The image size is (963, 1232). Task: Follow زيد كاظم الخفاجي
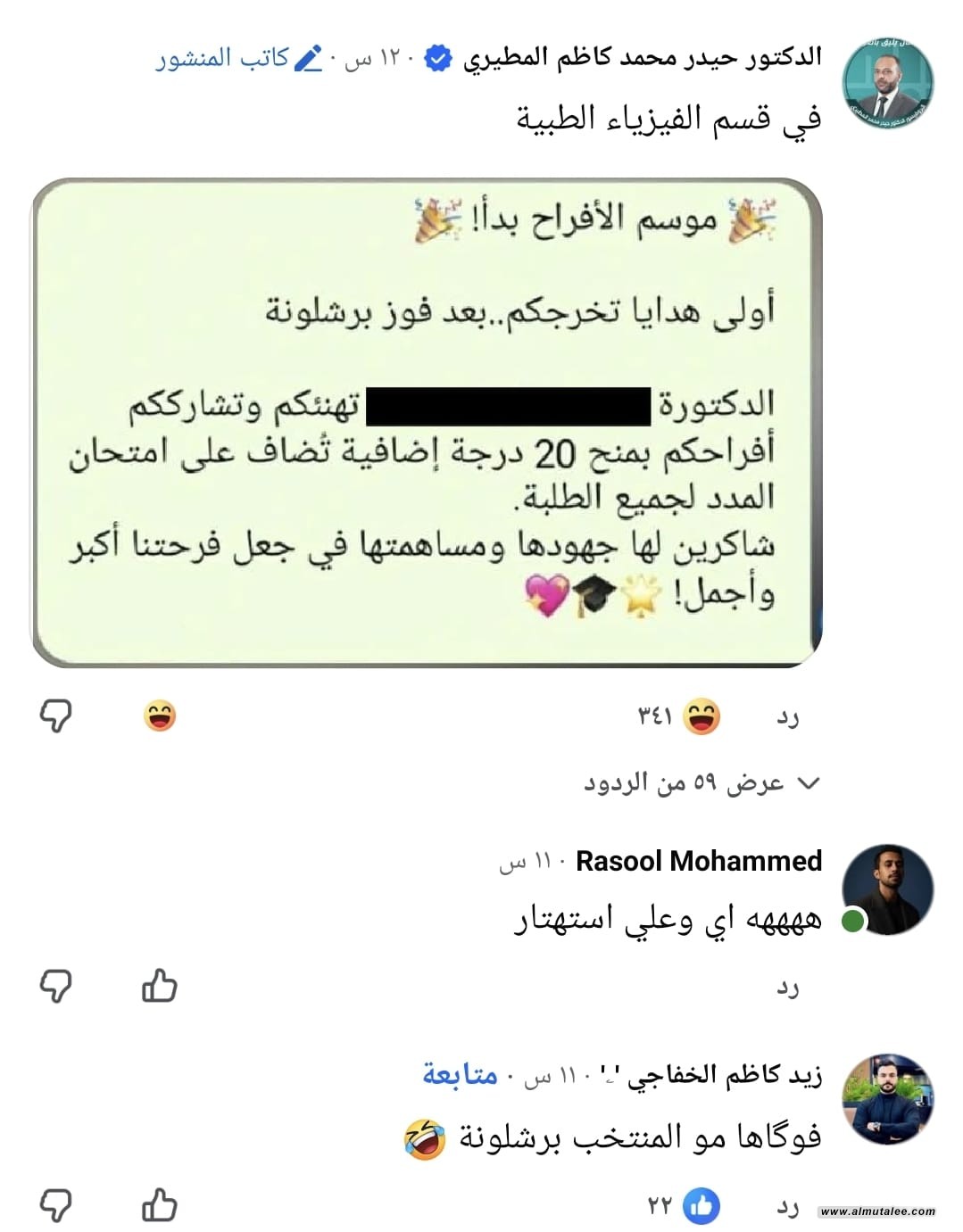point(460,1074)
